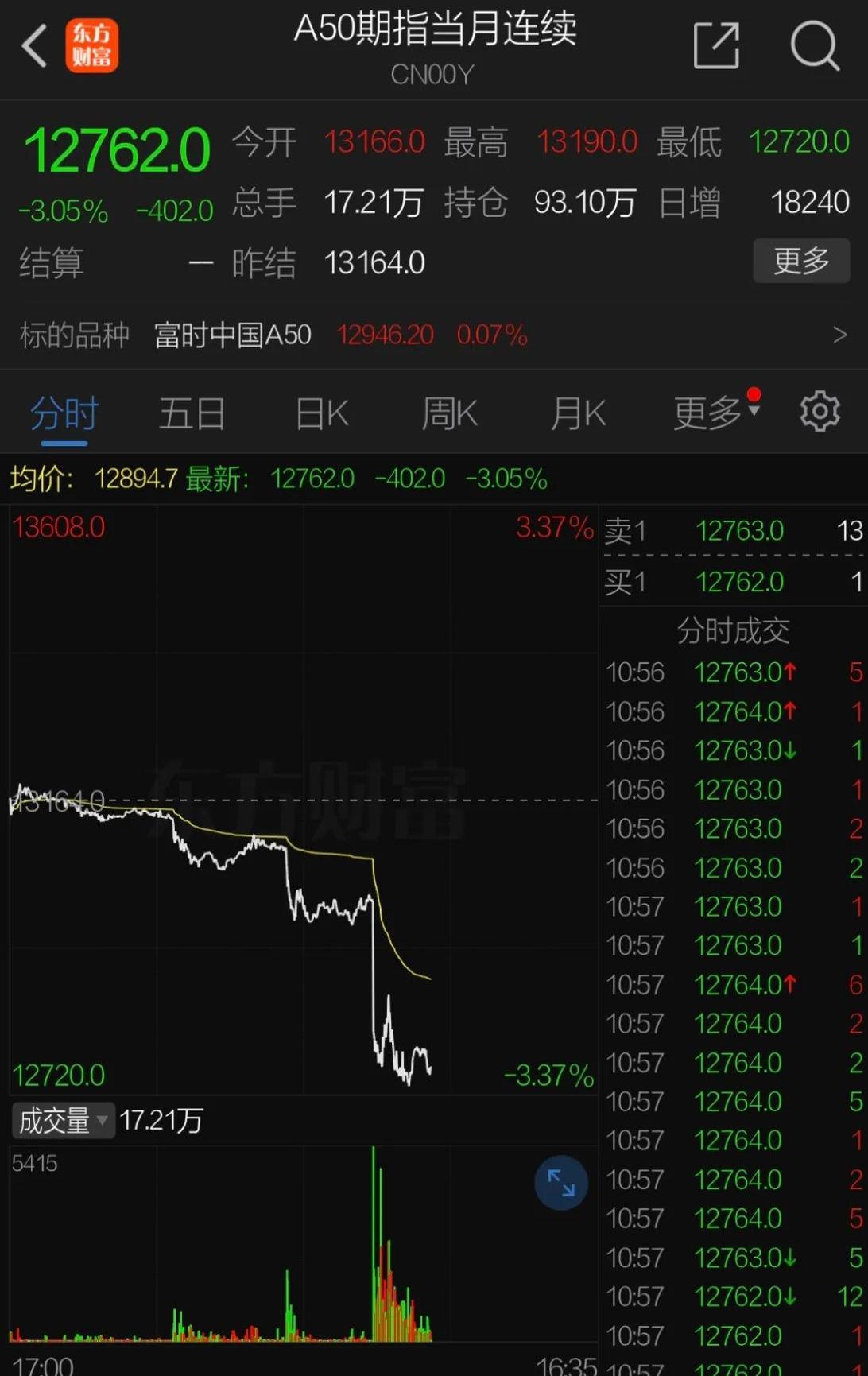
Task: Tap the back arrow to return
Action: pos(35,45)
